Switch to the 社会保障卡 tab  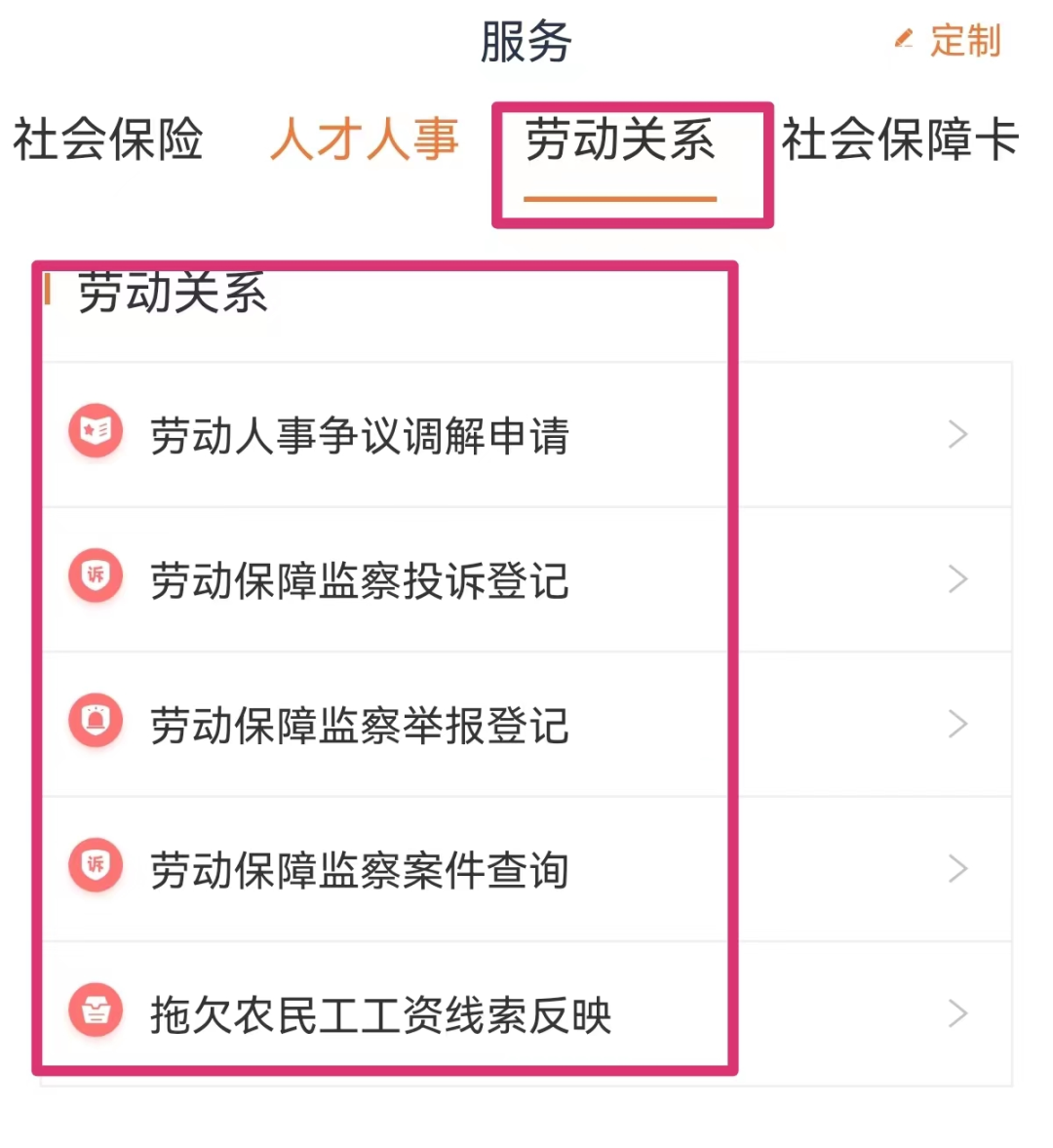coord(900,139)
